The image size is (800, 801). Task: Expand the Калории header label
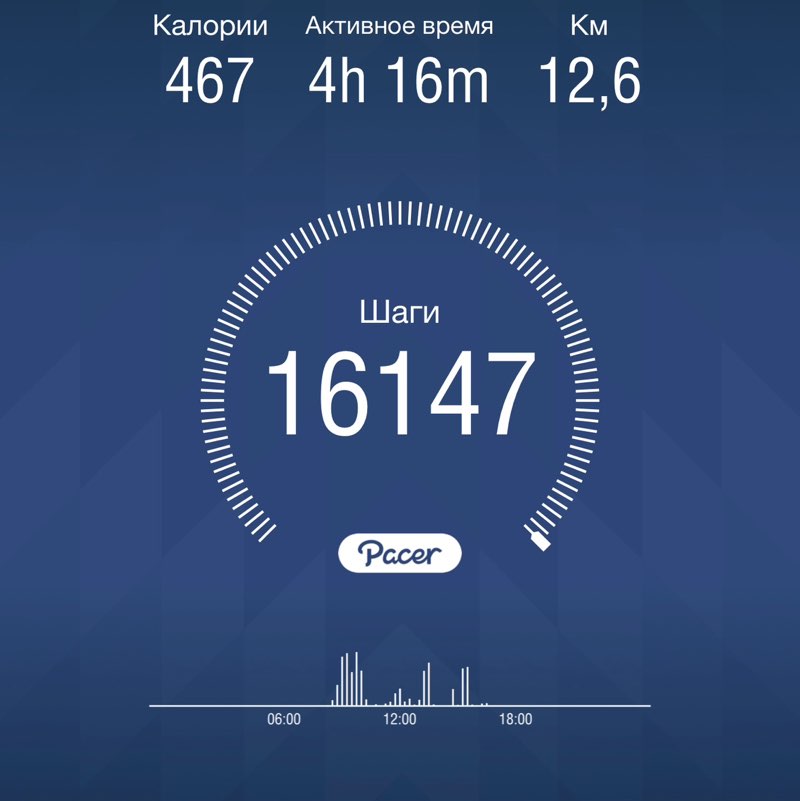click(x=209, y=24)
